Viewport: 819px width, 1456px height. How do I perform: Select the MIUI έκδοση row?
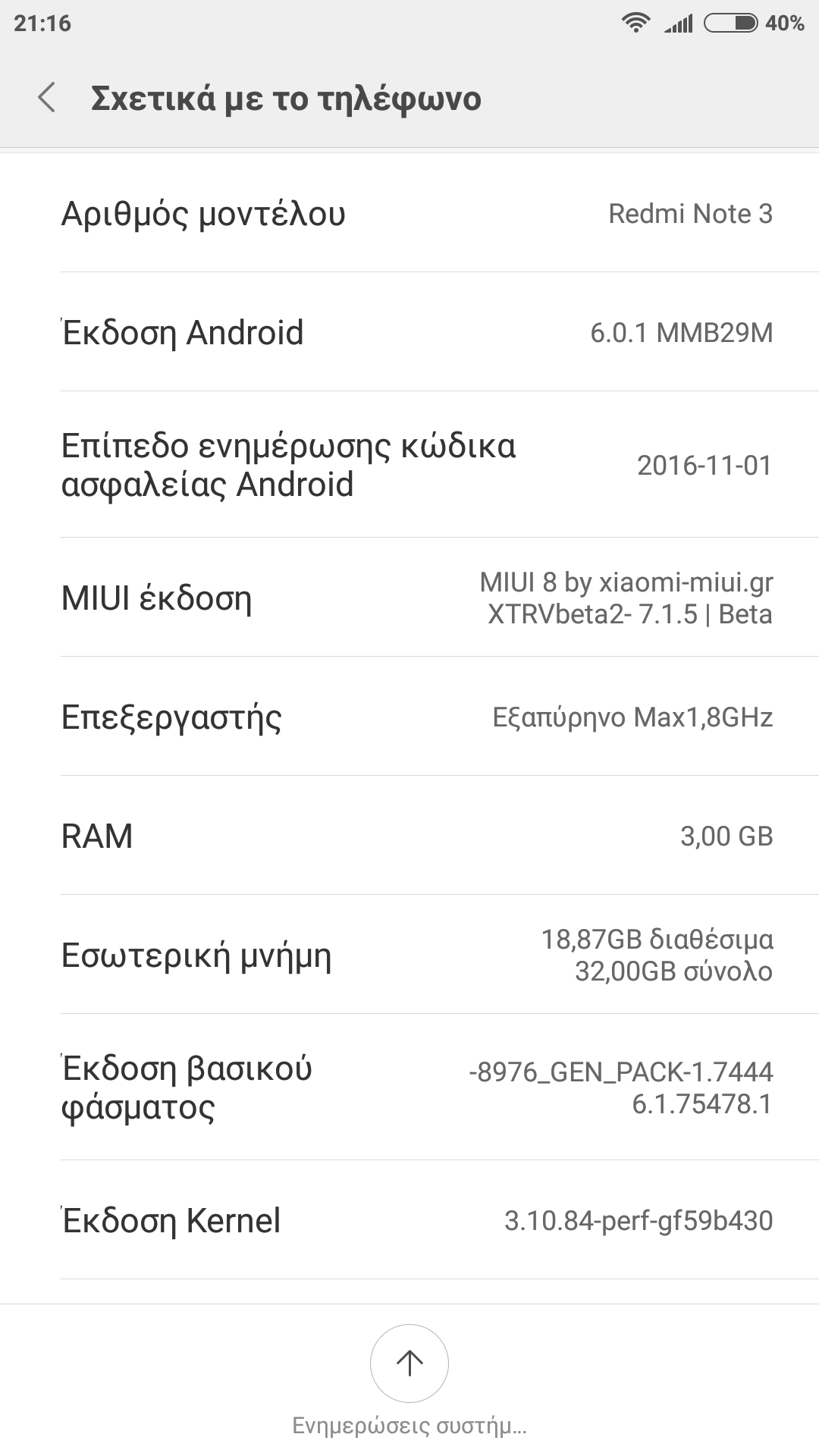pyautogui.click(x=409, y=598)
